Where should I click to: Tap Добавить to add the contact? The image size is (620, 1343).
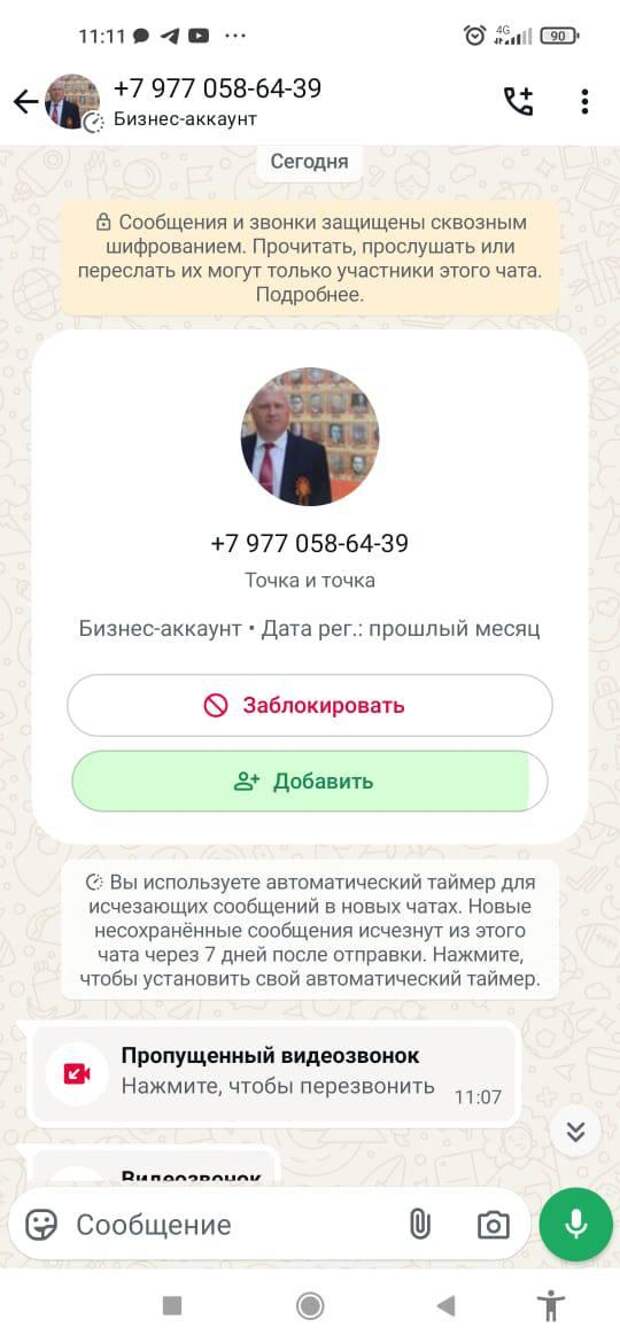point(310,781)
